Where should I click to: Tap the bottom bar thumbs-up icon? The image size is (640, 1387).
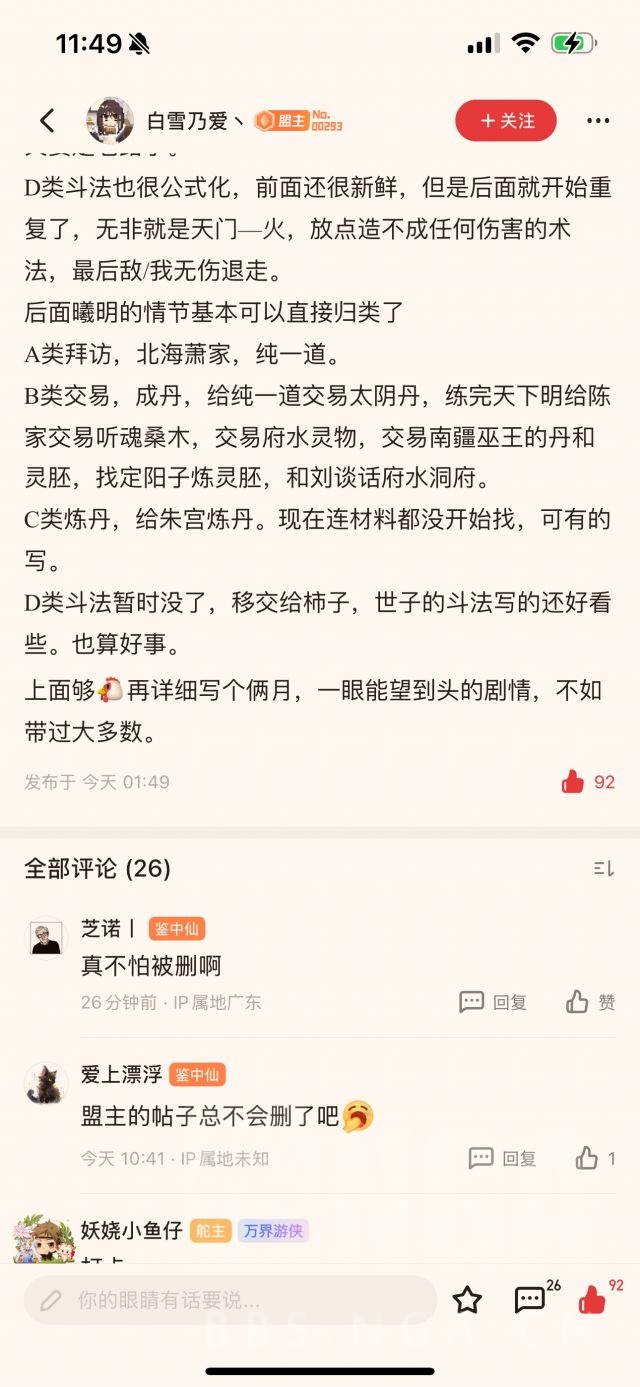pyautogui.click(x=593, y=1300)
